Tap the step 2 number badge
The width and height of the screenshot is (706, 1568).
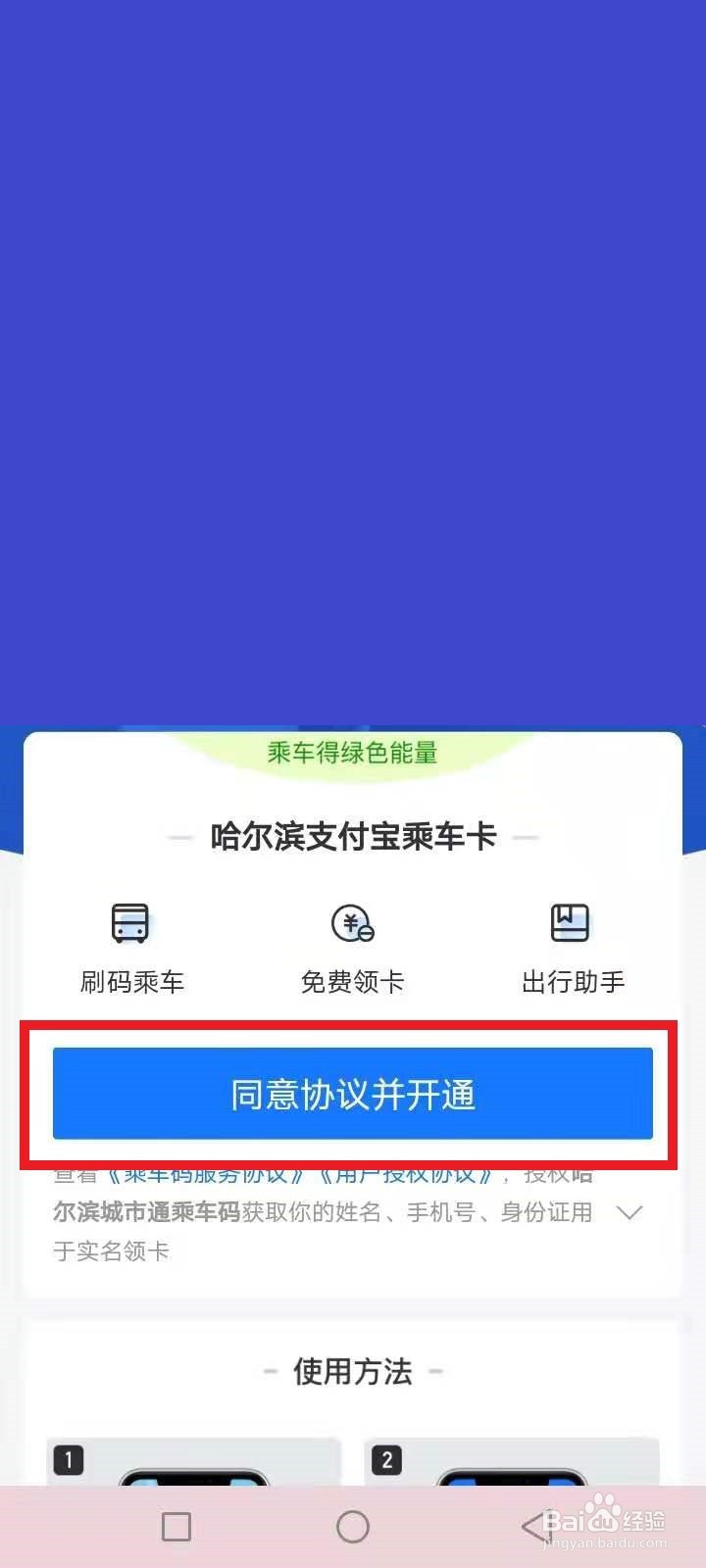(x=386, y=1459)
